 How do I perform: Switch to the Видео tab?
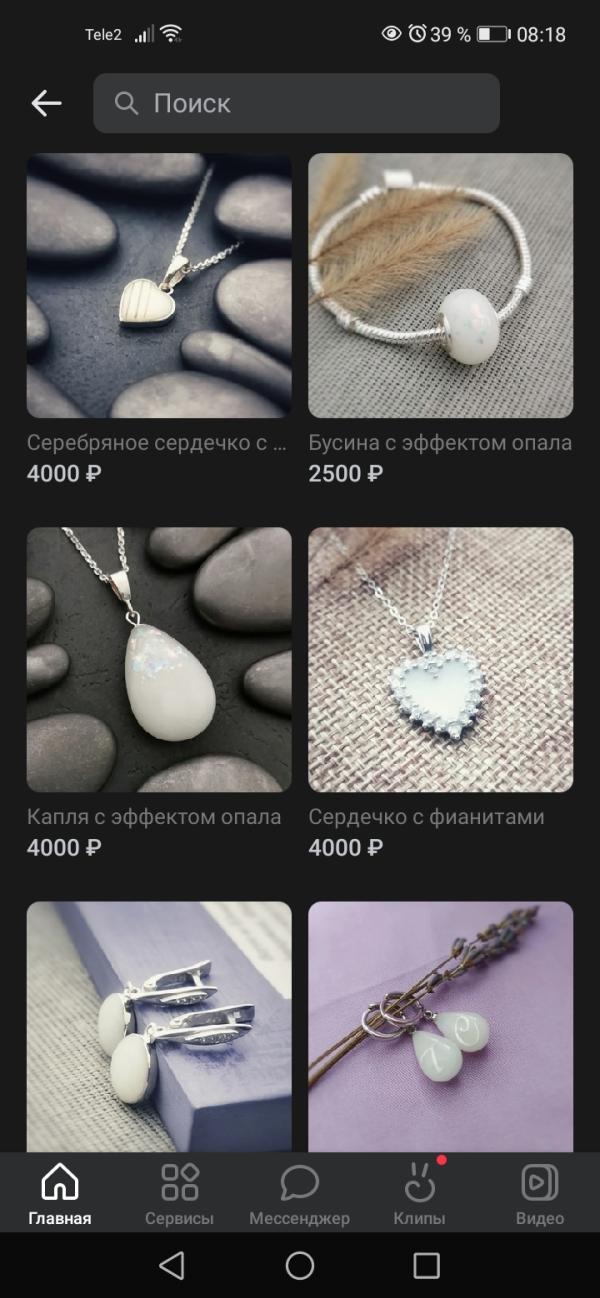540,1195
